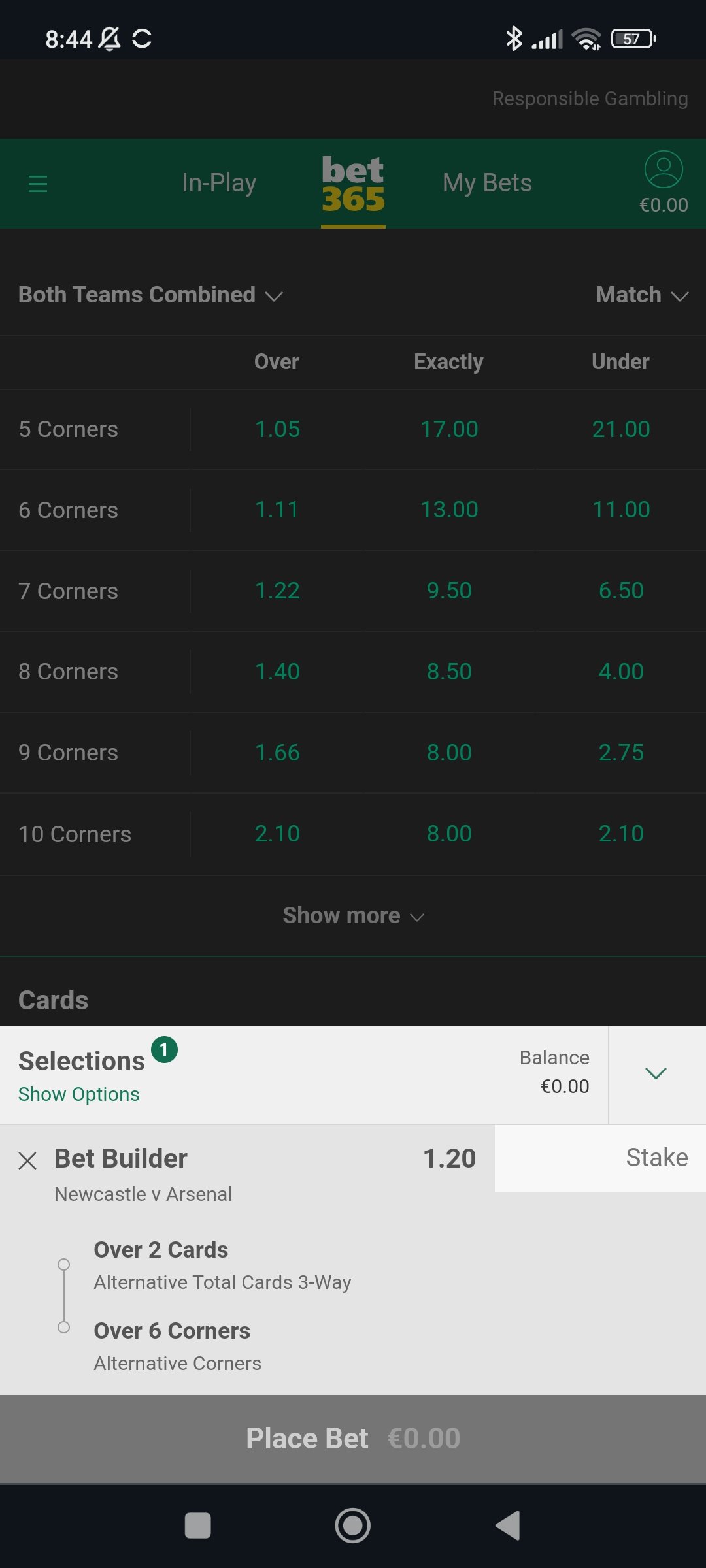The width and height of the screenshot is (706, 1568).
Task: Tap the Stake input field
Action: pyautogui.click(x=600, y=1158)
